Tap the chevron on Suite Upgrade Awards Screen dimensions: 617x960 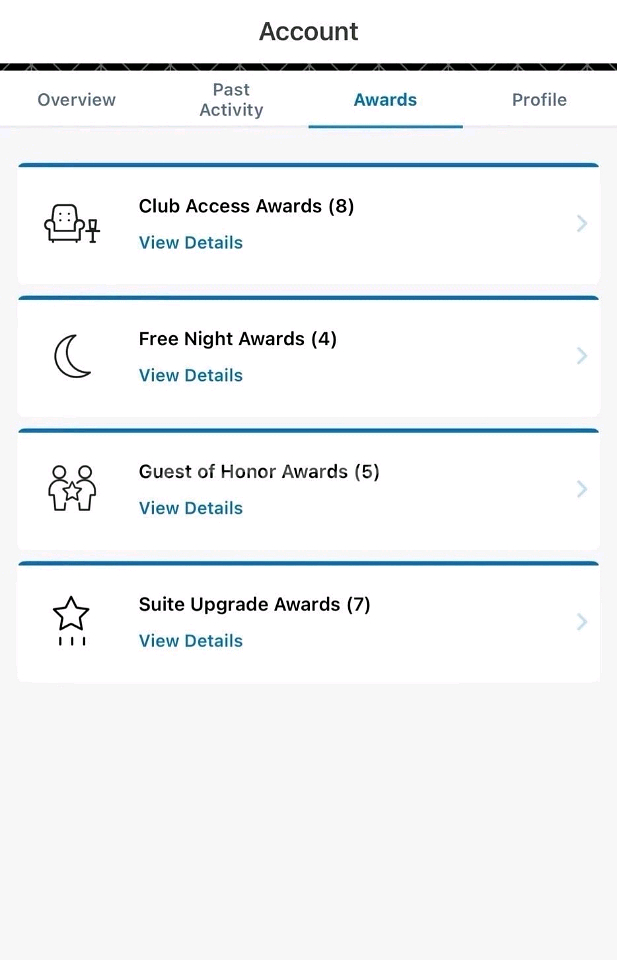[582, 622]
